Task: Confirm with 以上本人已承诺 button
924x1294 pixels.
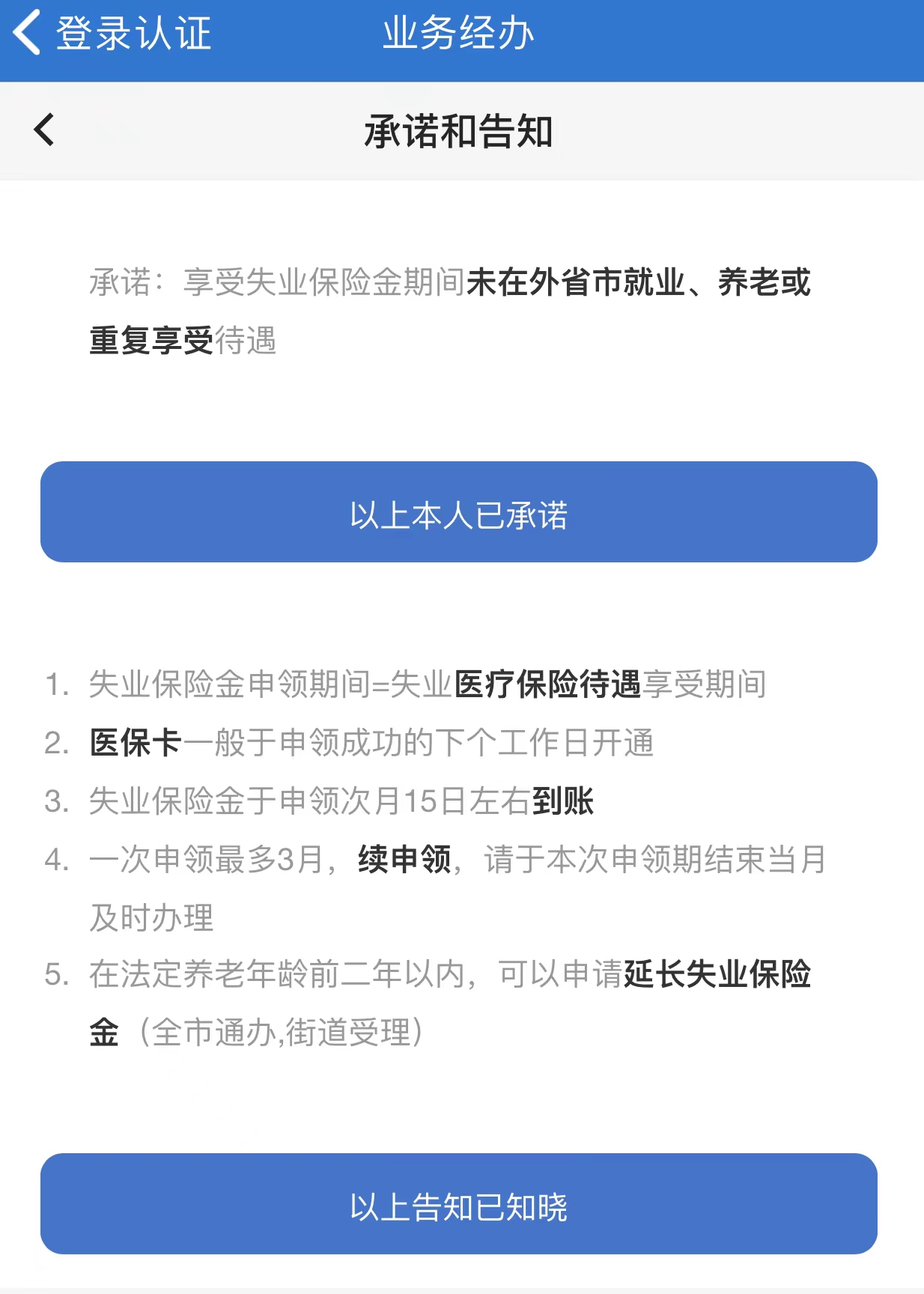Action: tap(458, 512)
